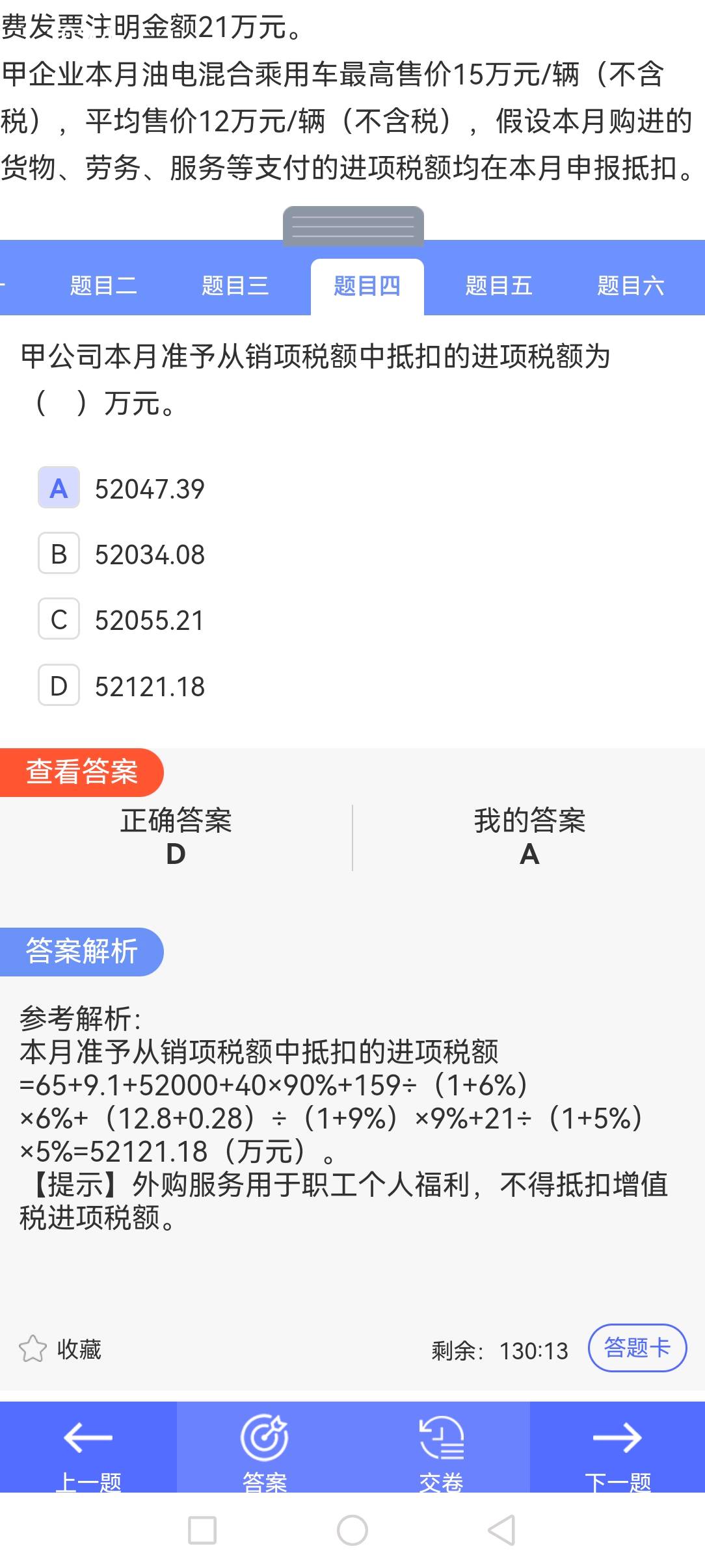
Task: Open the 答题卡 answer sheet
Action: point(637,1348)
